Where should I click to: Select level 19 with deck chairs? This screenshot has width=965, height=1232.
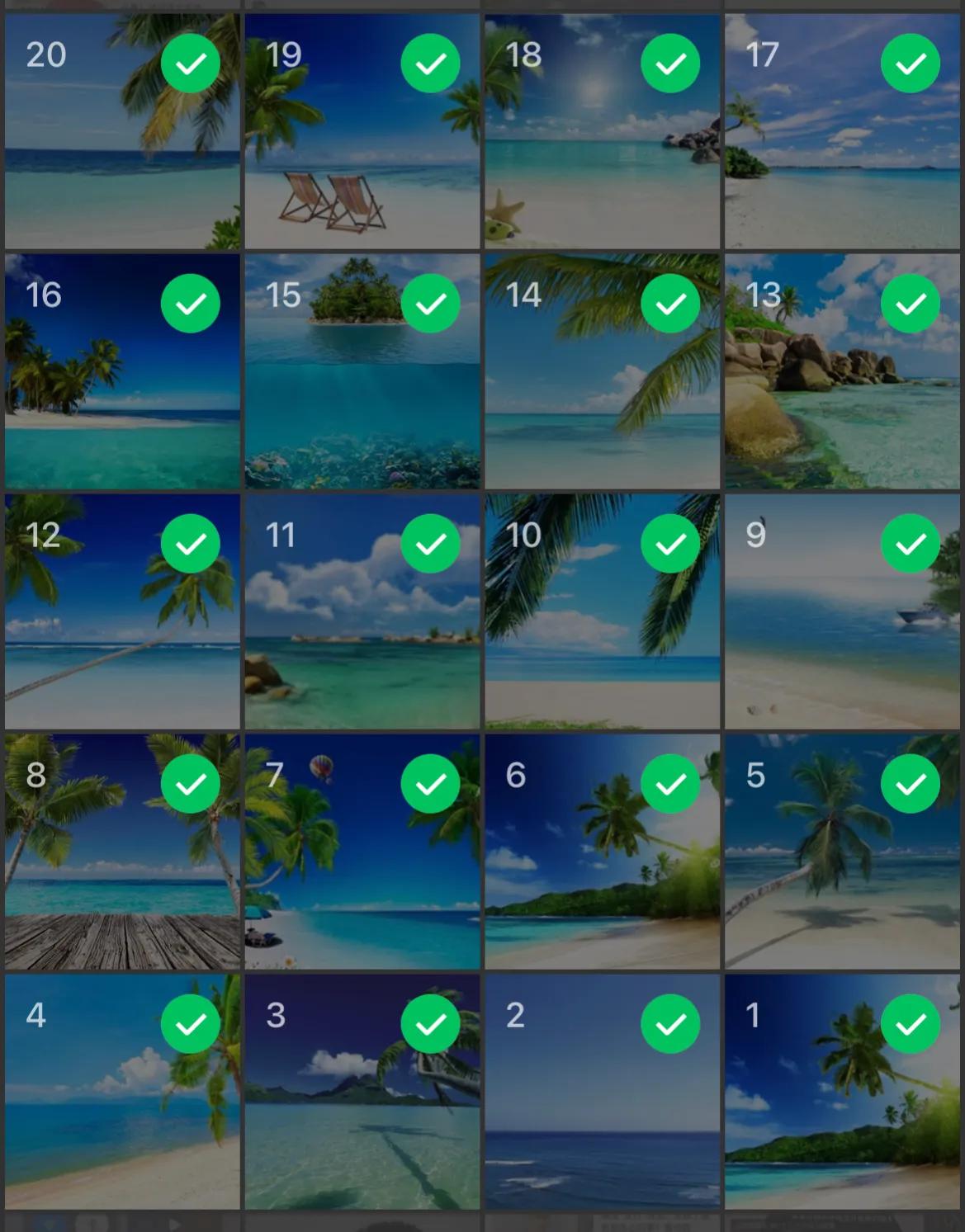click(x=362, y=131)
